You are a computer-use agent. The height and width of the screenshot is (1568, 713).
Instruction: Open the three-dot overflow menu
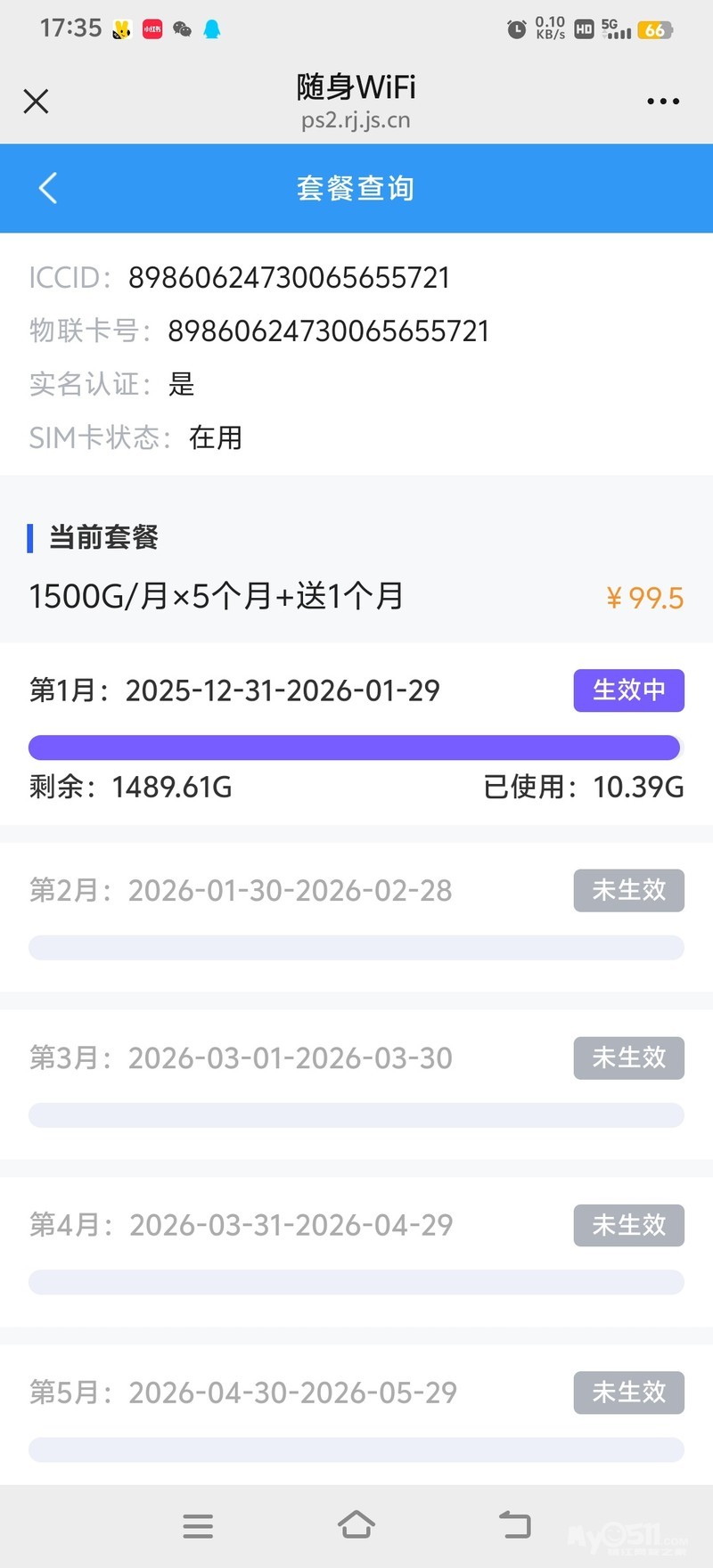662,102
